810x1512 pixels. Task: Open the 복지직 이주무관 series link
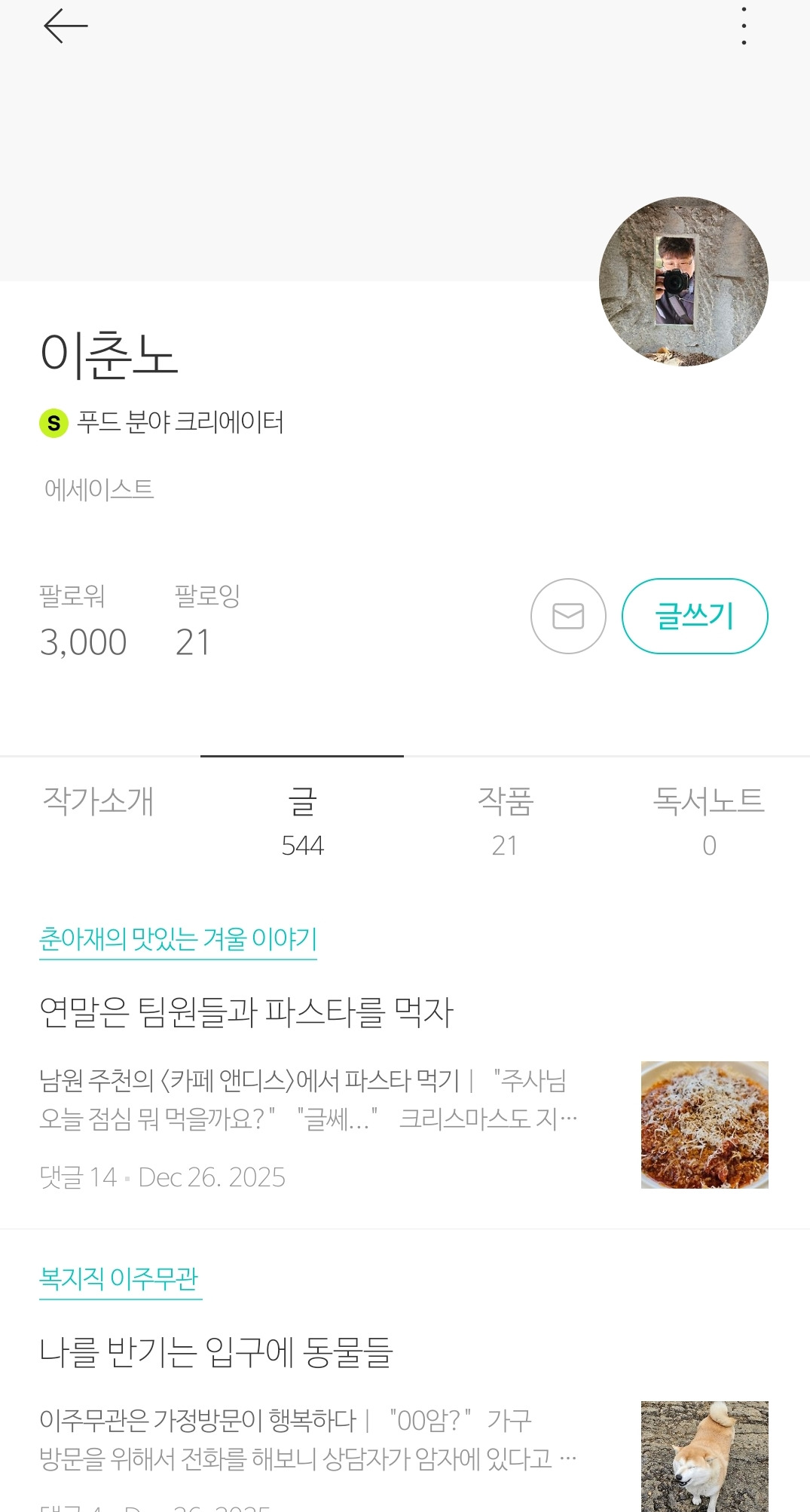(x=119, y=1278)
